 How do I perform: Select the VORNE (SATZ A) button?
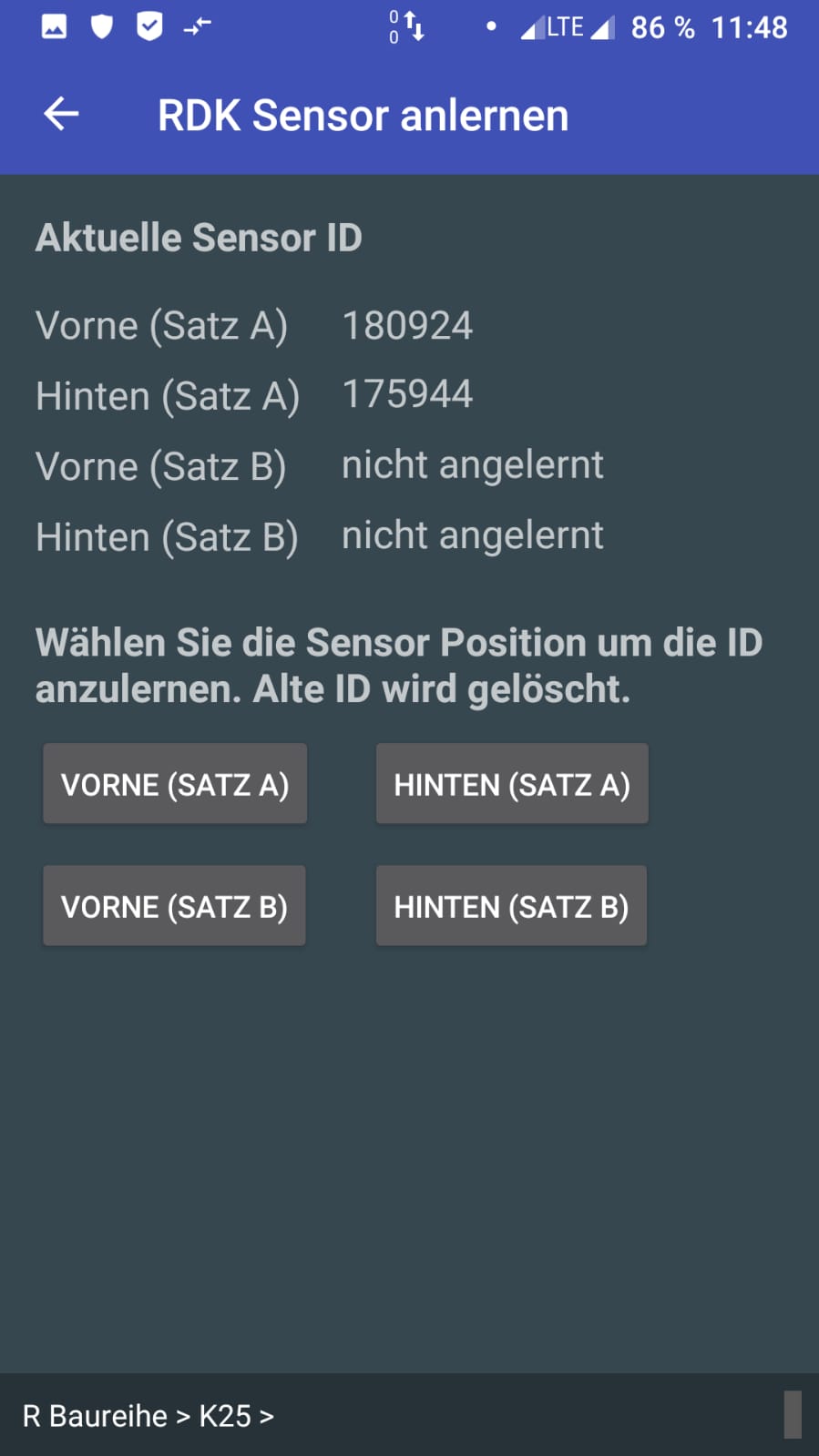175,784
